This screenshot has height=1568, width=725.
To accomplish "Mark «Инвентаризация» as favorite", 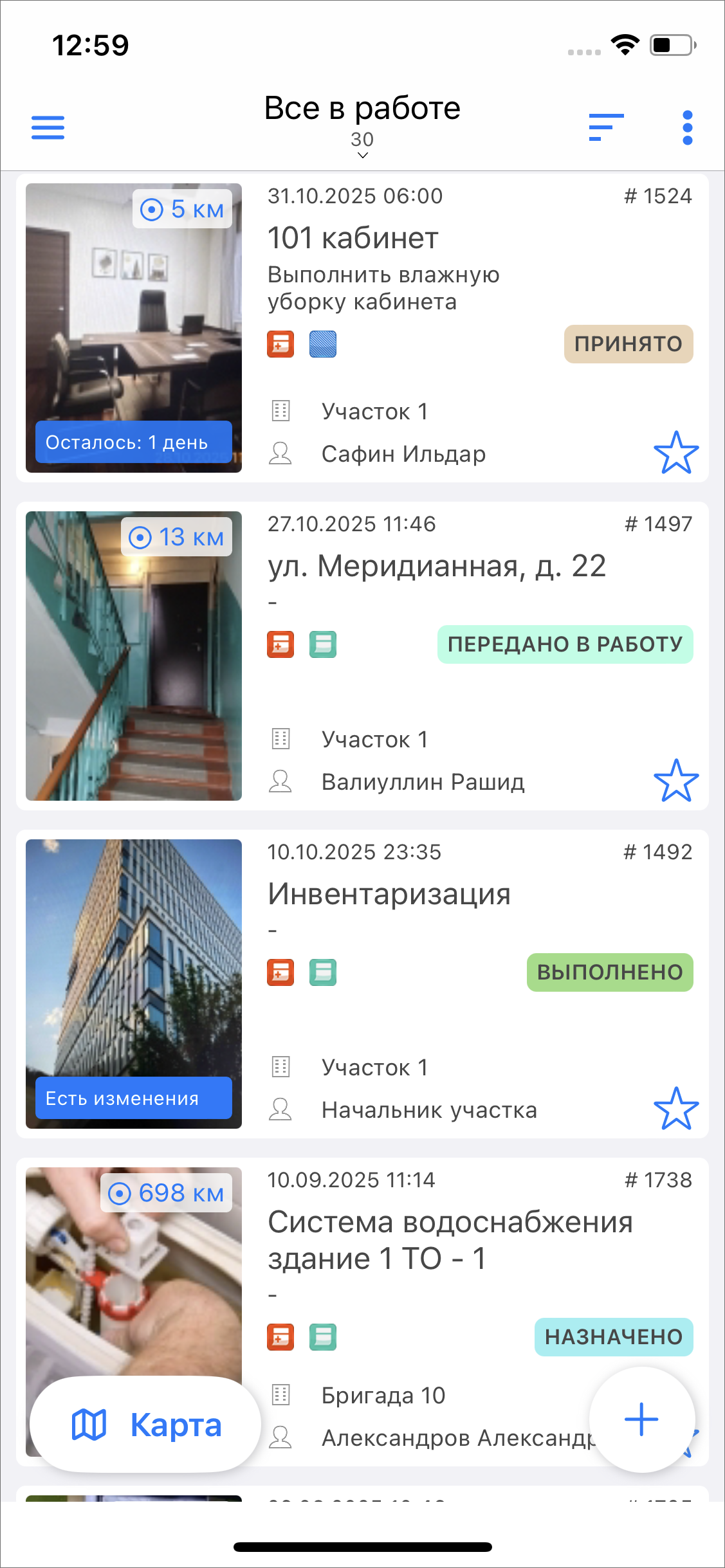I will coord(676,1109).
